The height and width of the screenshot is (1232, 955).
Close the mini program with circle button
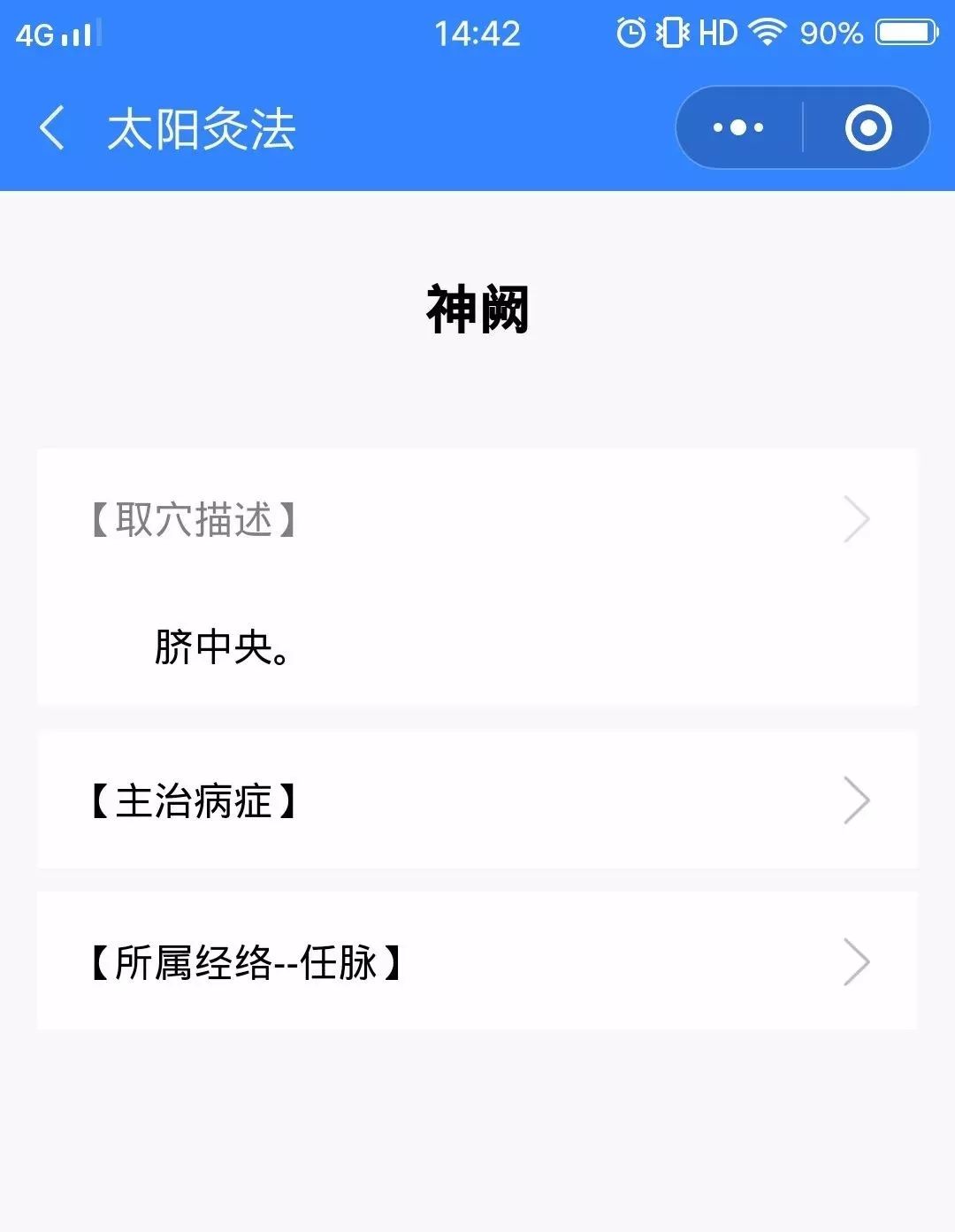click(x=867, y=128)
